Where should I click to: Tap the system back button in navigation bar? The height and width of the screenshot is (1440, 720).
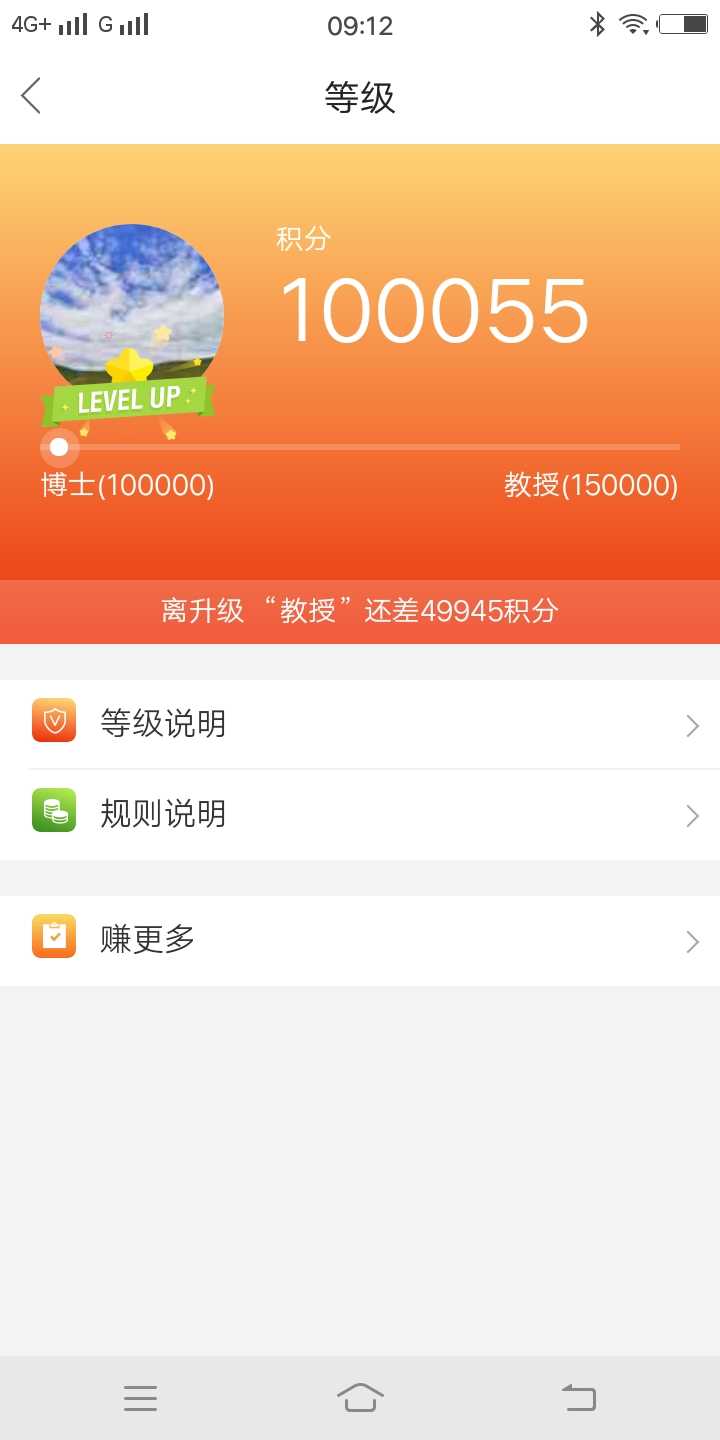coord(579,1397)
